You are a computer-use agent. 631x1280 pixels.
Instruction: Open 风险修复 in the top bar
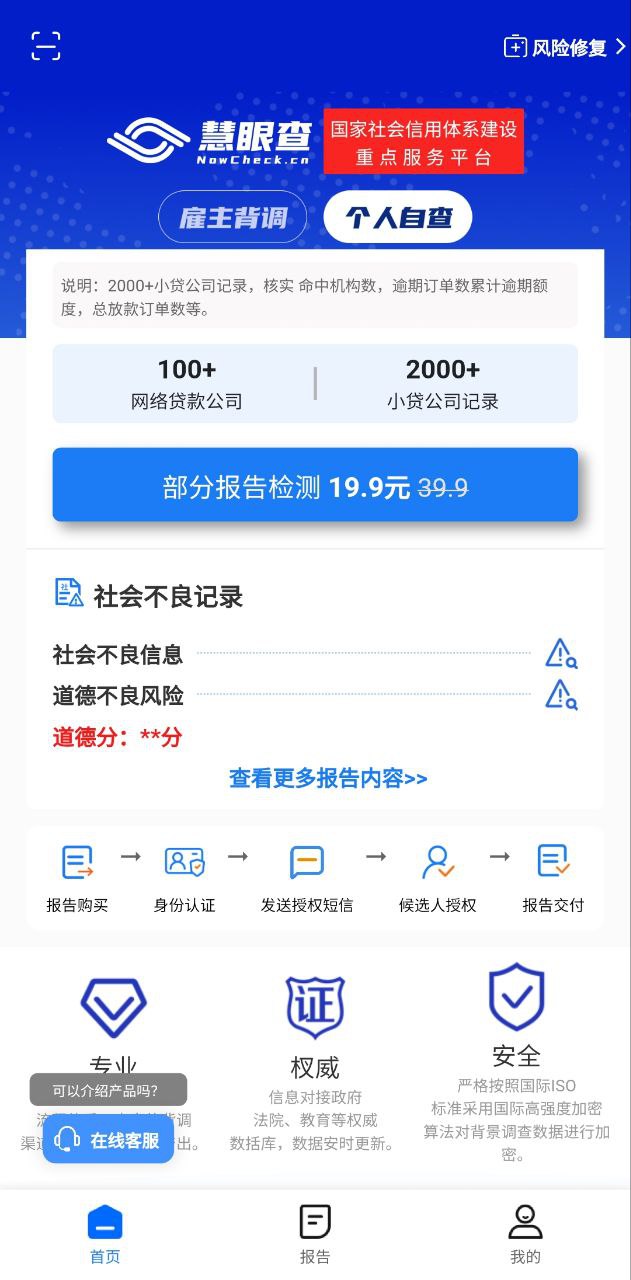pyautogui.click(x=564, y=47)
